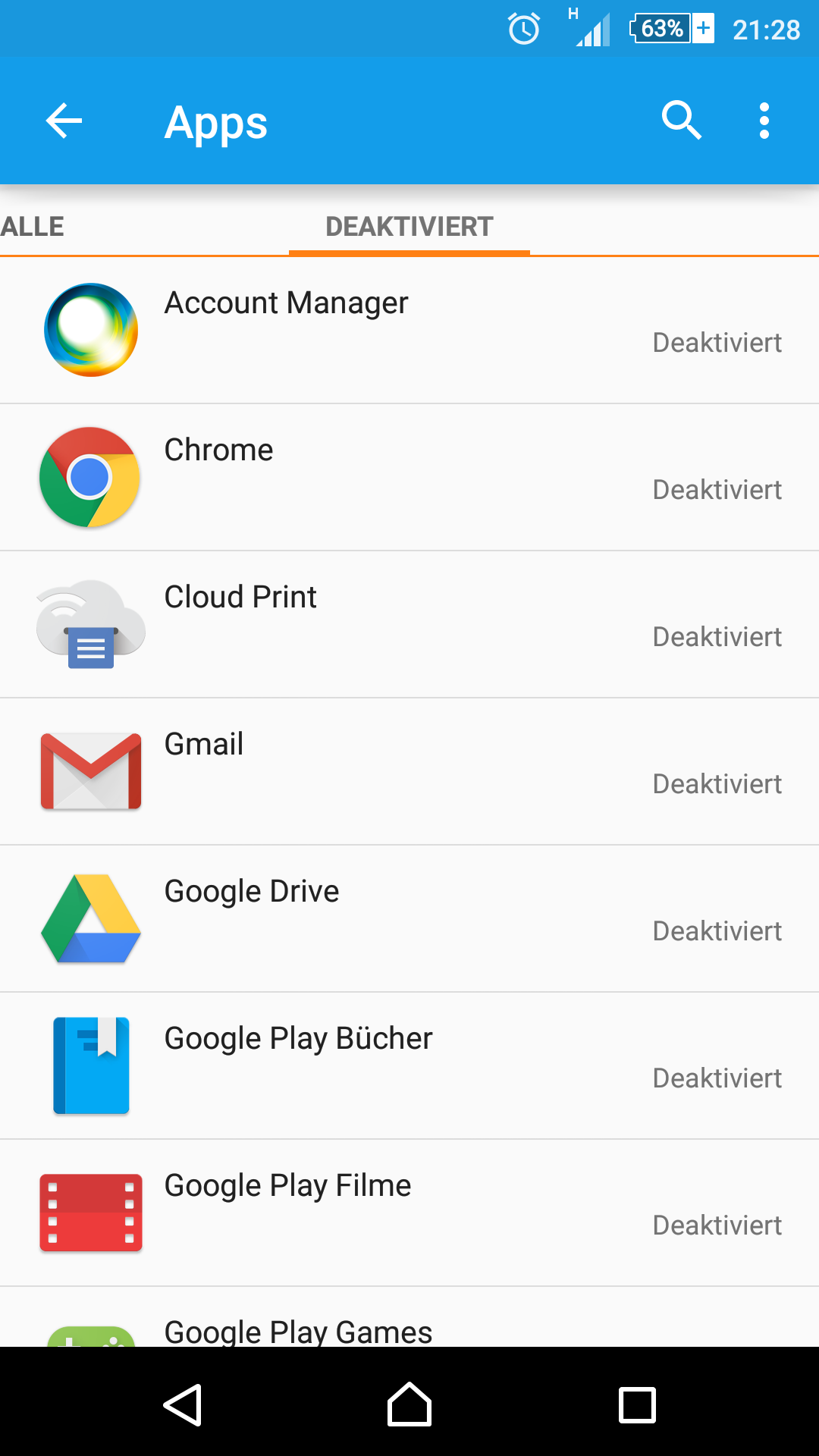
Task: View Cloud Print app info
Action: click(409, 624)
